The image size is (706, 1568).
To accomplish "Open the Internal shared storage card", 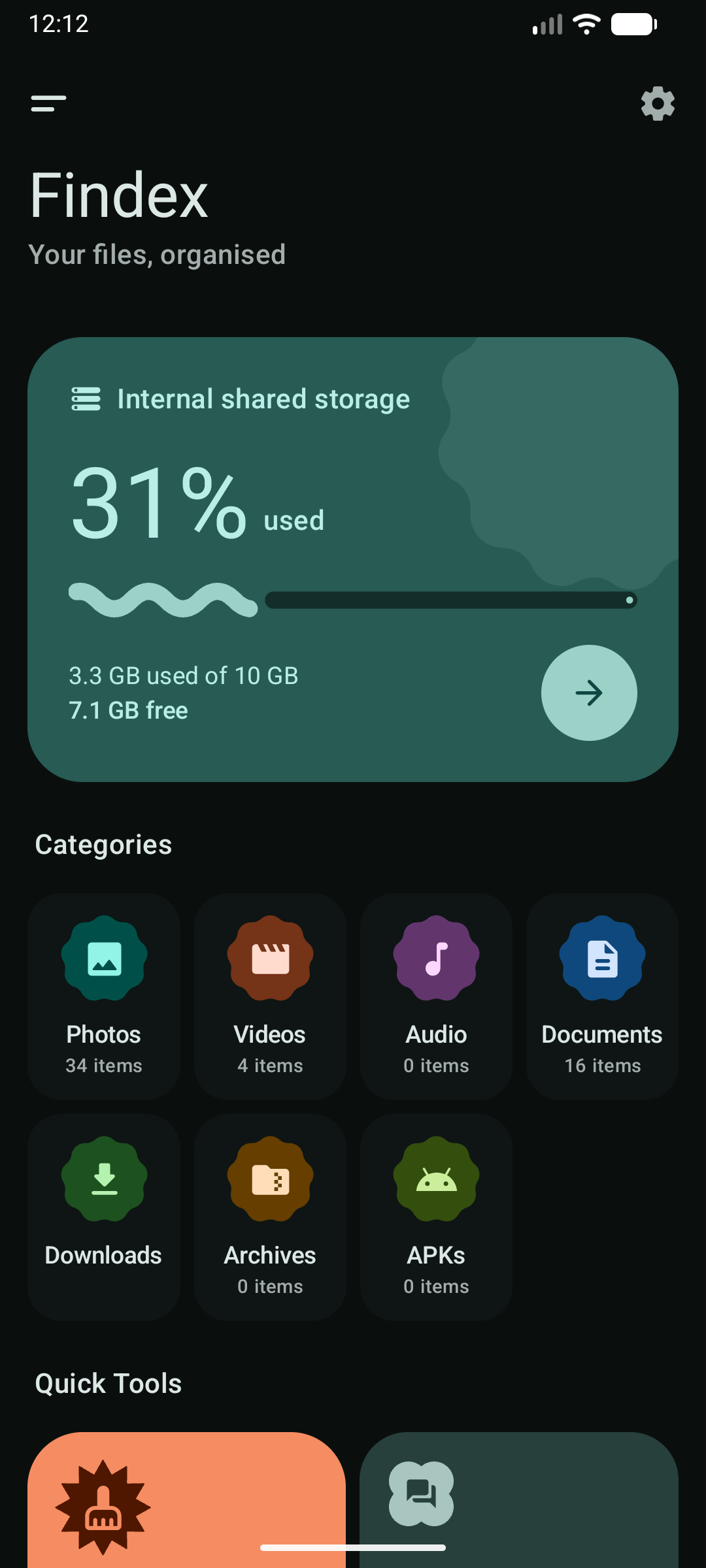I will 353,559.
